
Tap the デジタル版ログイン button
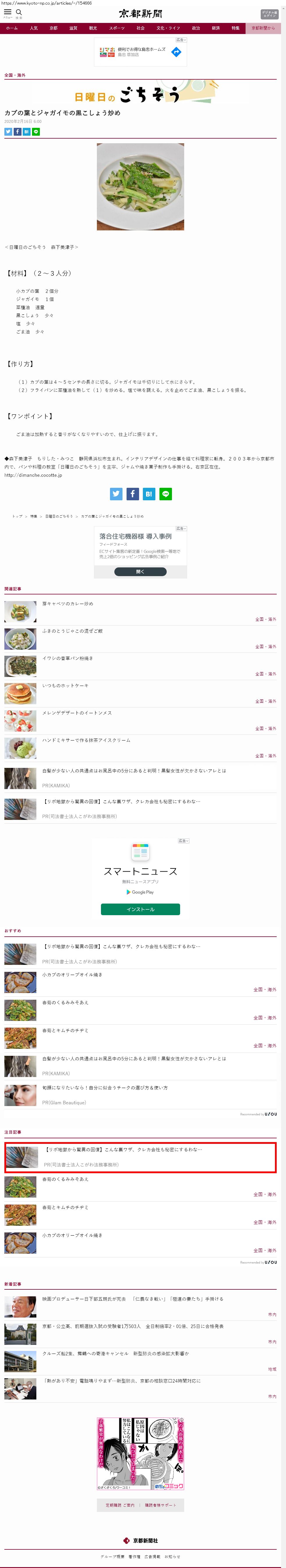click(269, 14)
